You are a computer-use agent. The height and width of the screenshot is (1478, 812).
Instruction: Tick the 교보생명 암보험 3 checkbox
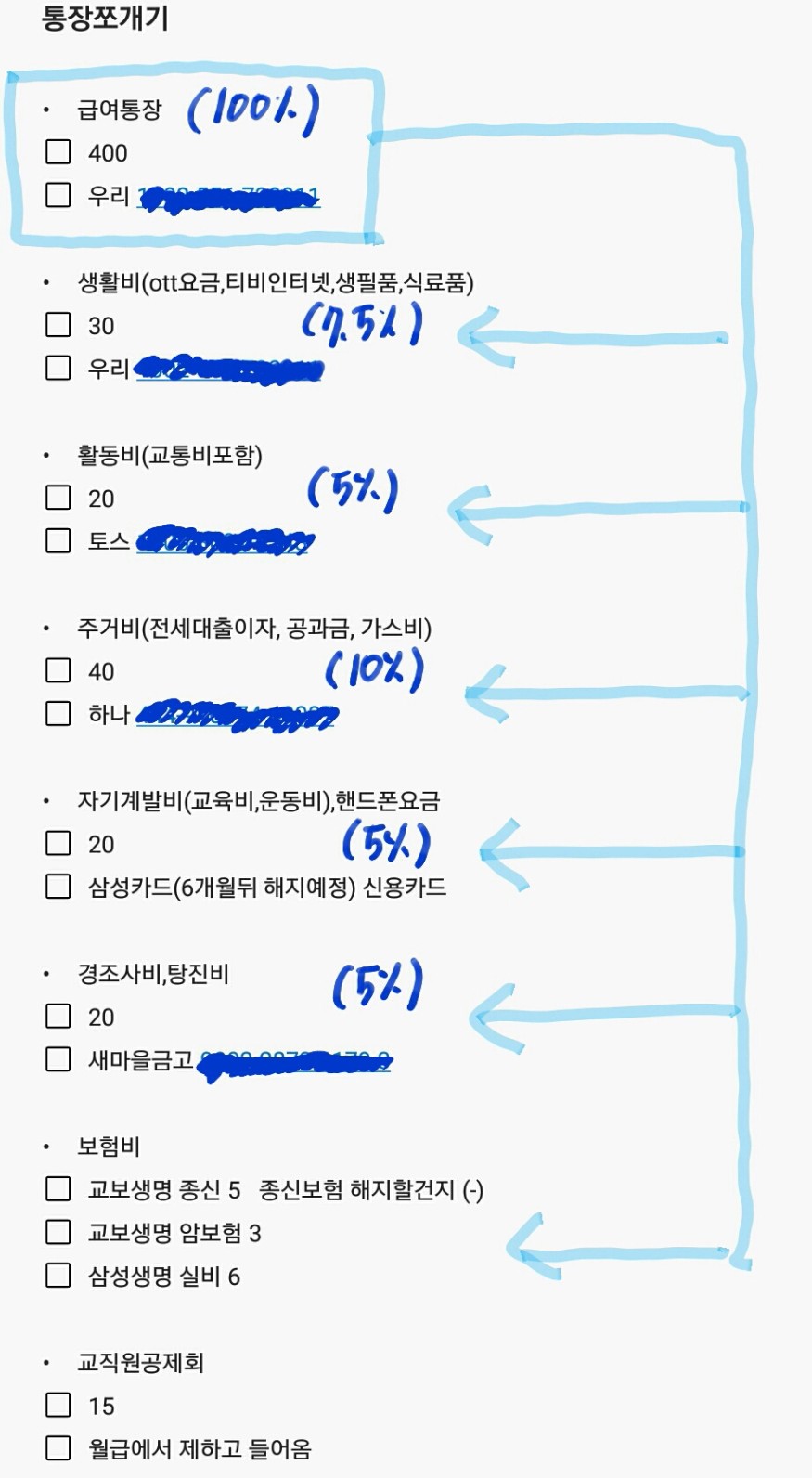[x=58, y=1231]
